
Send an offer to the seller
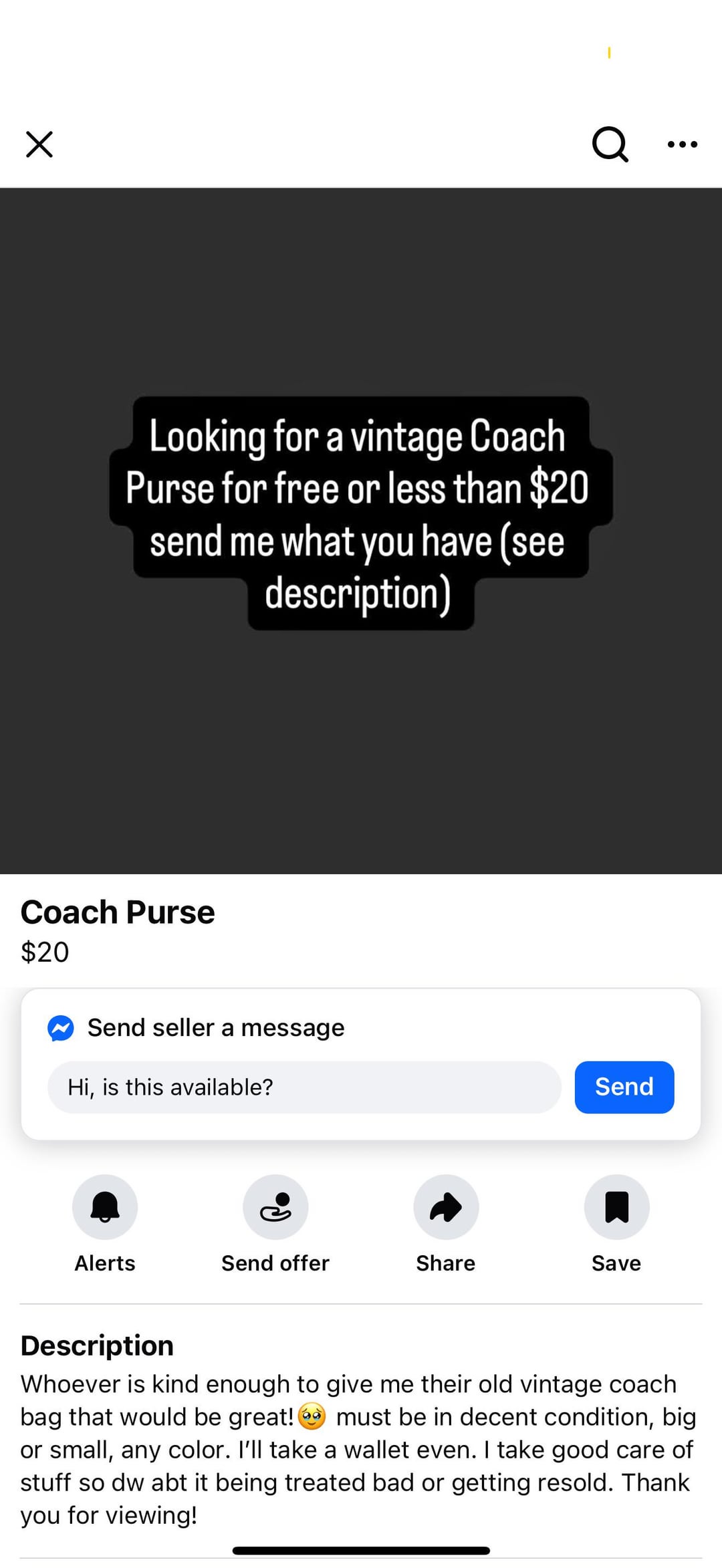[275, 1208]
